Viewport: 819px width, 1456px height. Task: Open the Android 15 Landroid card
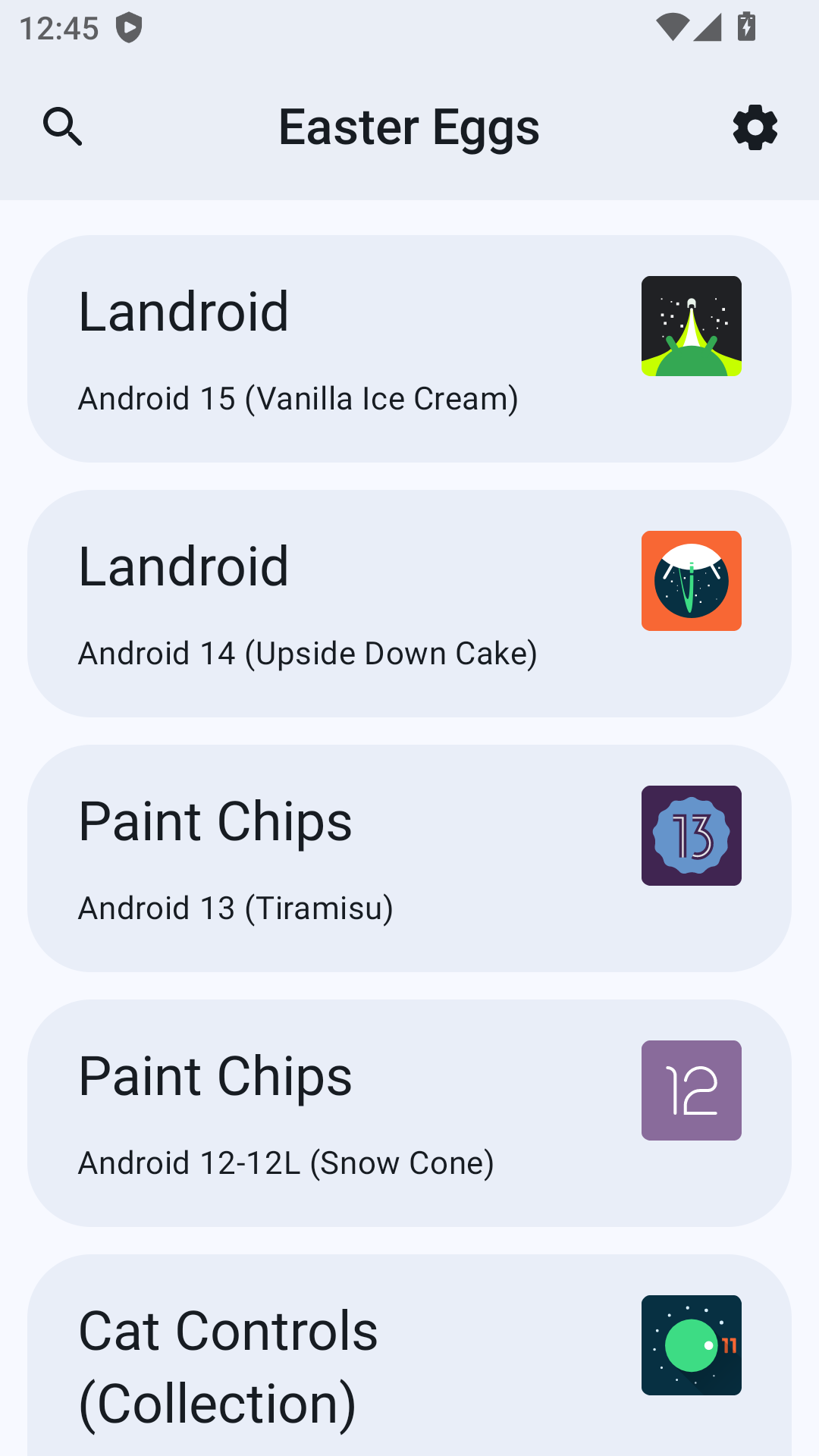tap(409, 349)
